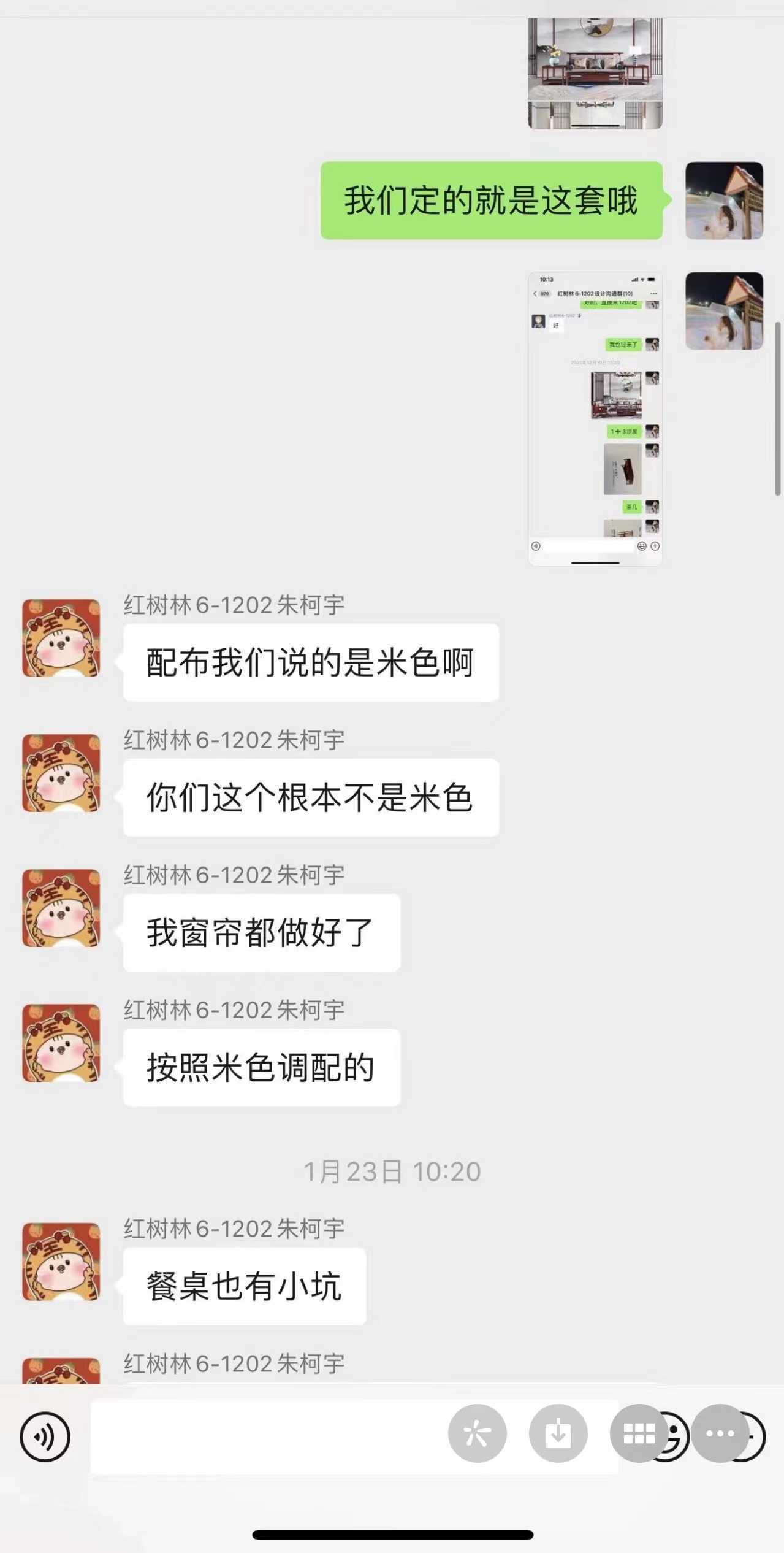784x1553 pixels.
Task: Open 朱柯宇's tiger avatar beside 餐桌也有小坑
Action: pos(61,1262)
